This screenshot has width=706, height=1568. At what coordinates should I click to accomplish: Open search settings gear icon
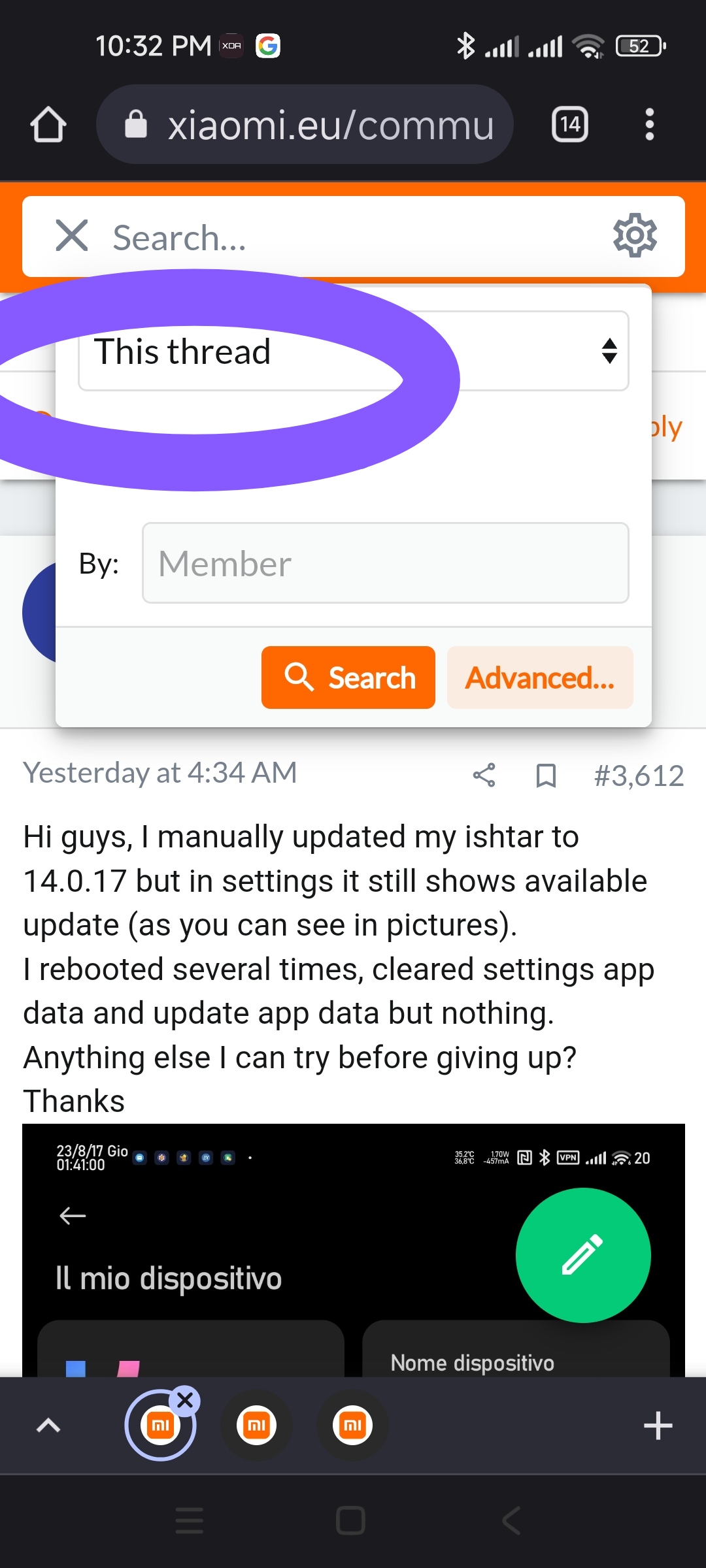pyautogui.click(x=635, y=235)
